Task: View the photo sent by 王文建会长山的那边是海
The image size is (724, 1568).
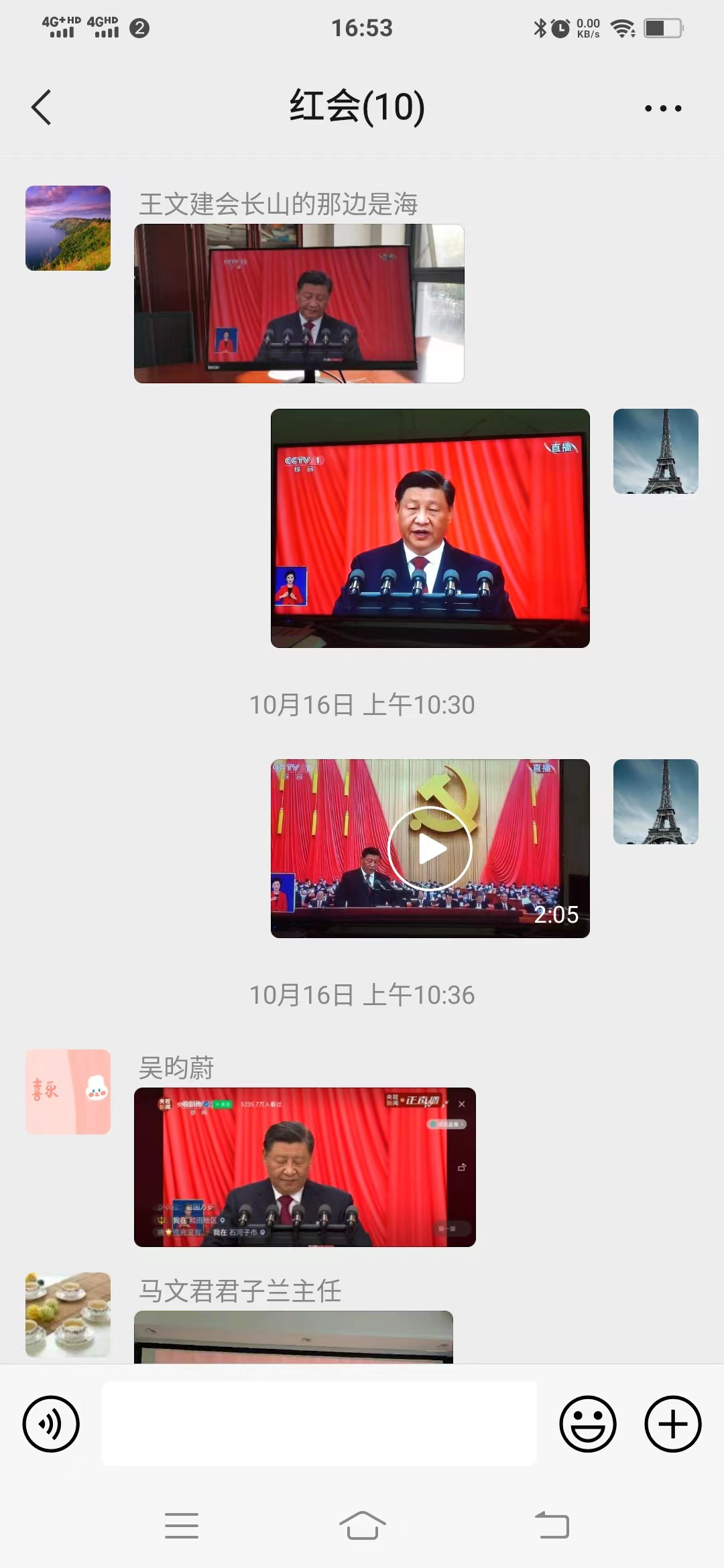Action: (299, 304)
